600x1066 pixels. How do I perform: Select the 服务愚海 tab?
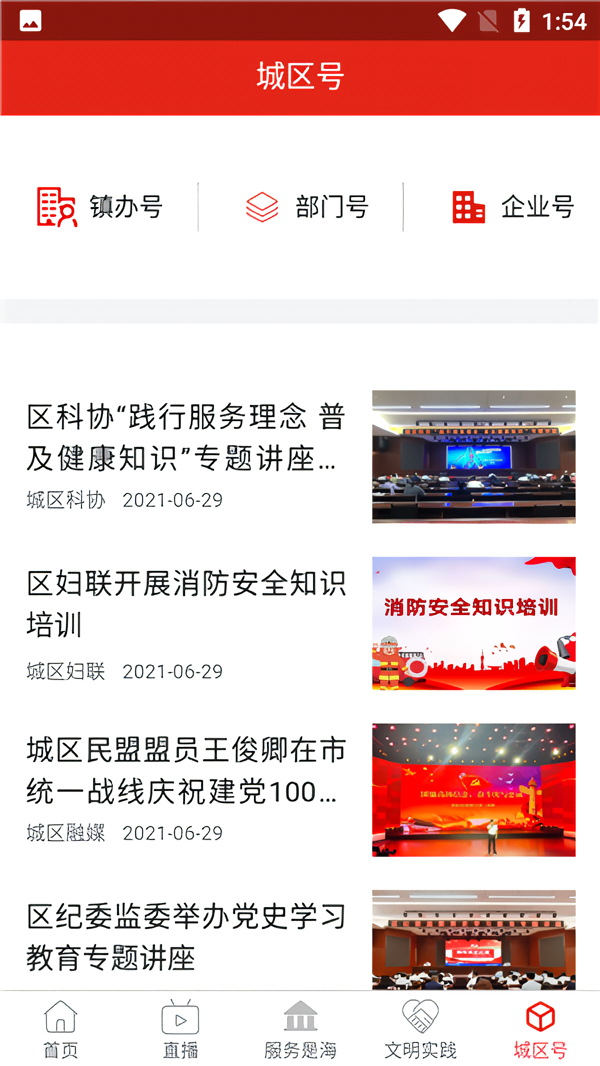coord(300,1029)
